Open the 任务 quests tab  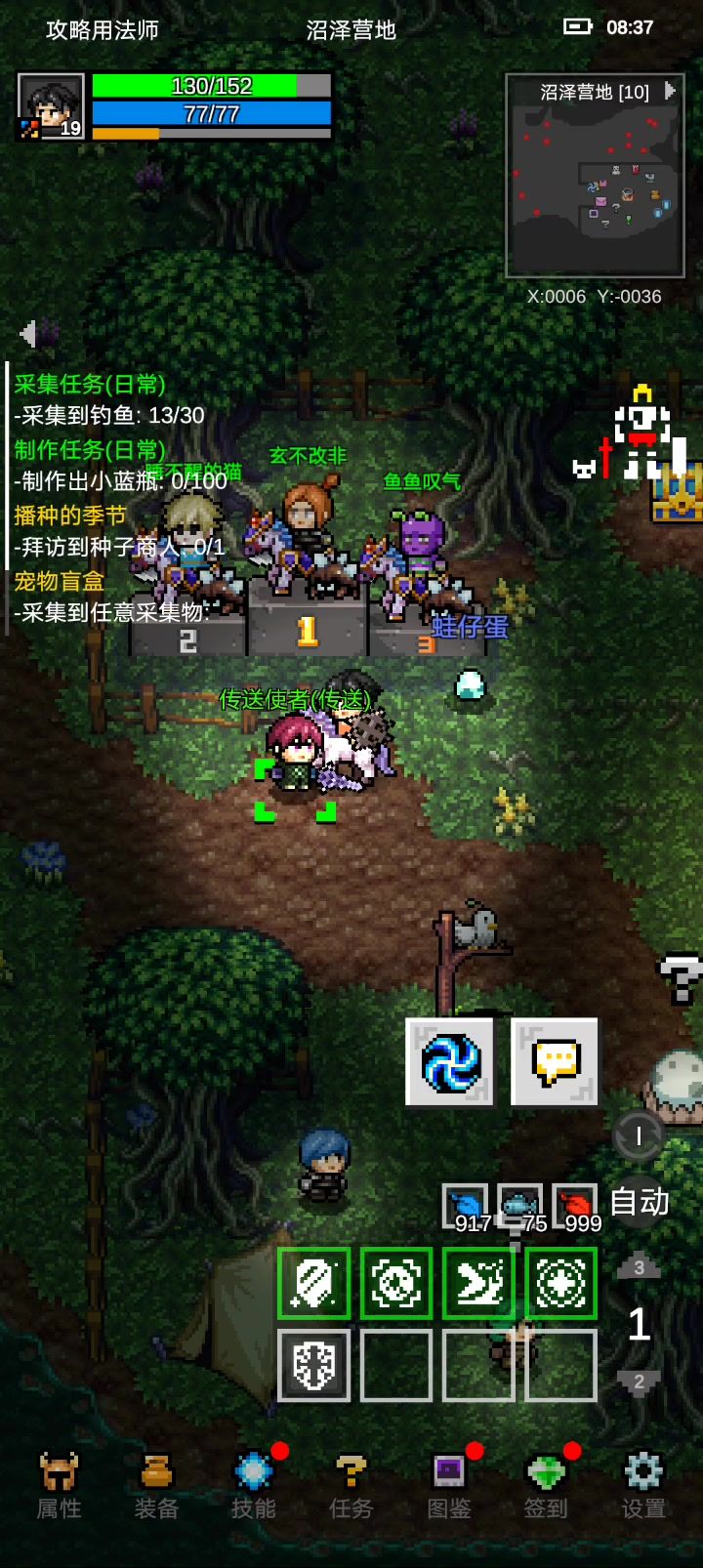coord(351,1484)
